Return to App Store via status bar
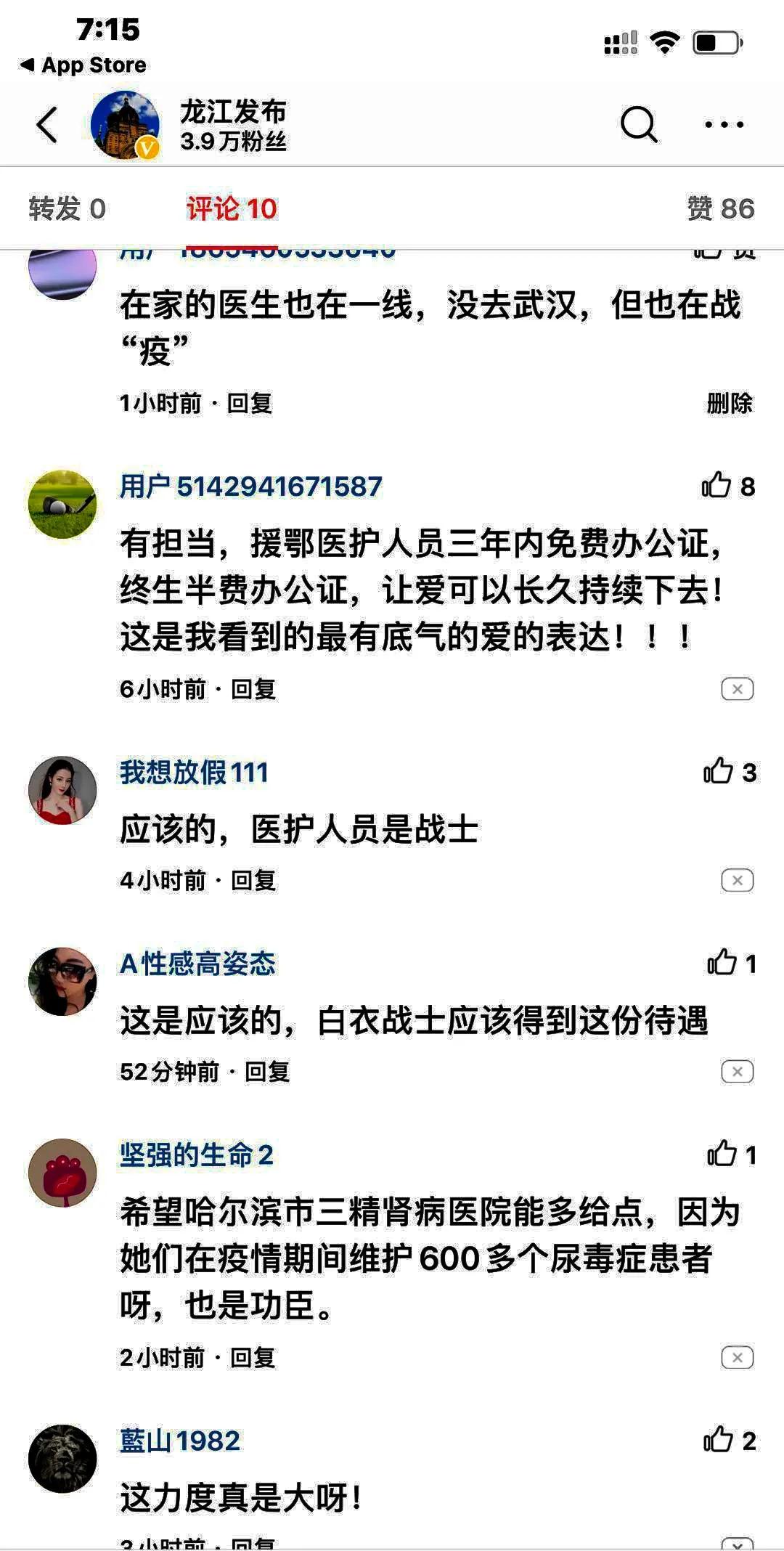 tap(83, 65)
